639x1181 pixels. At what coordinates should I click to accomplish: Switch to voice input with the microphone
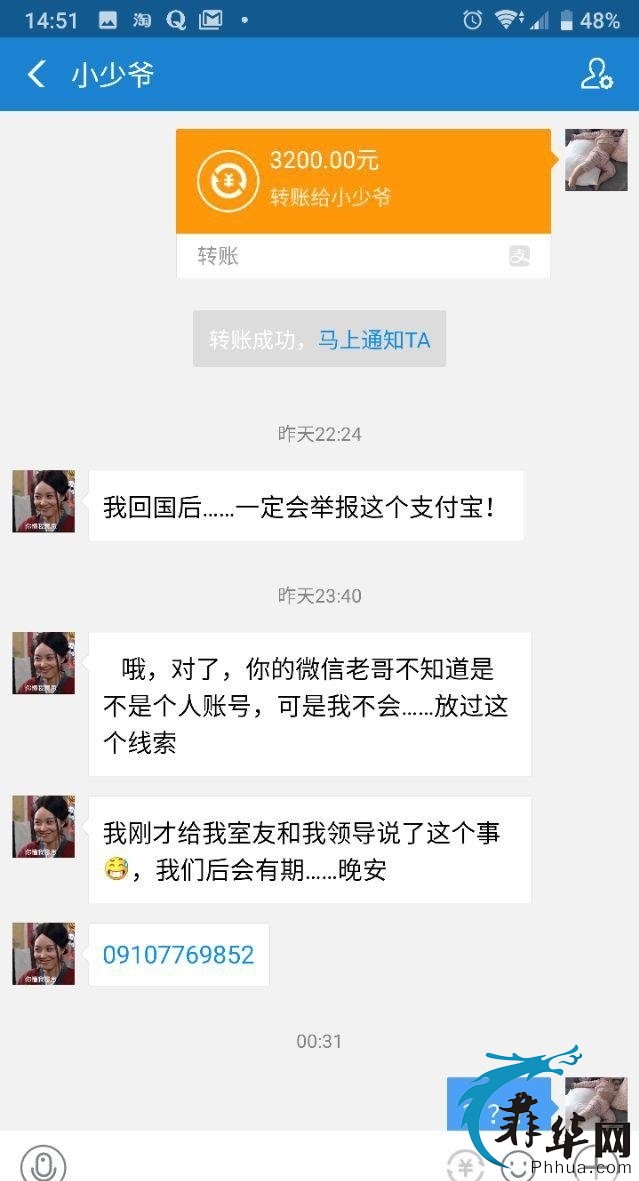(x=43, y=1164)
